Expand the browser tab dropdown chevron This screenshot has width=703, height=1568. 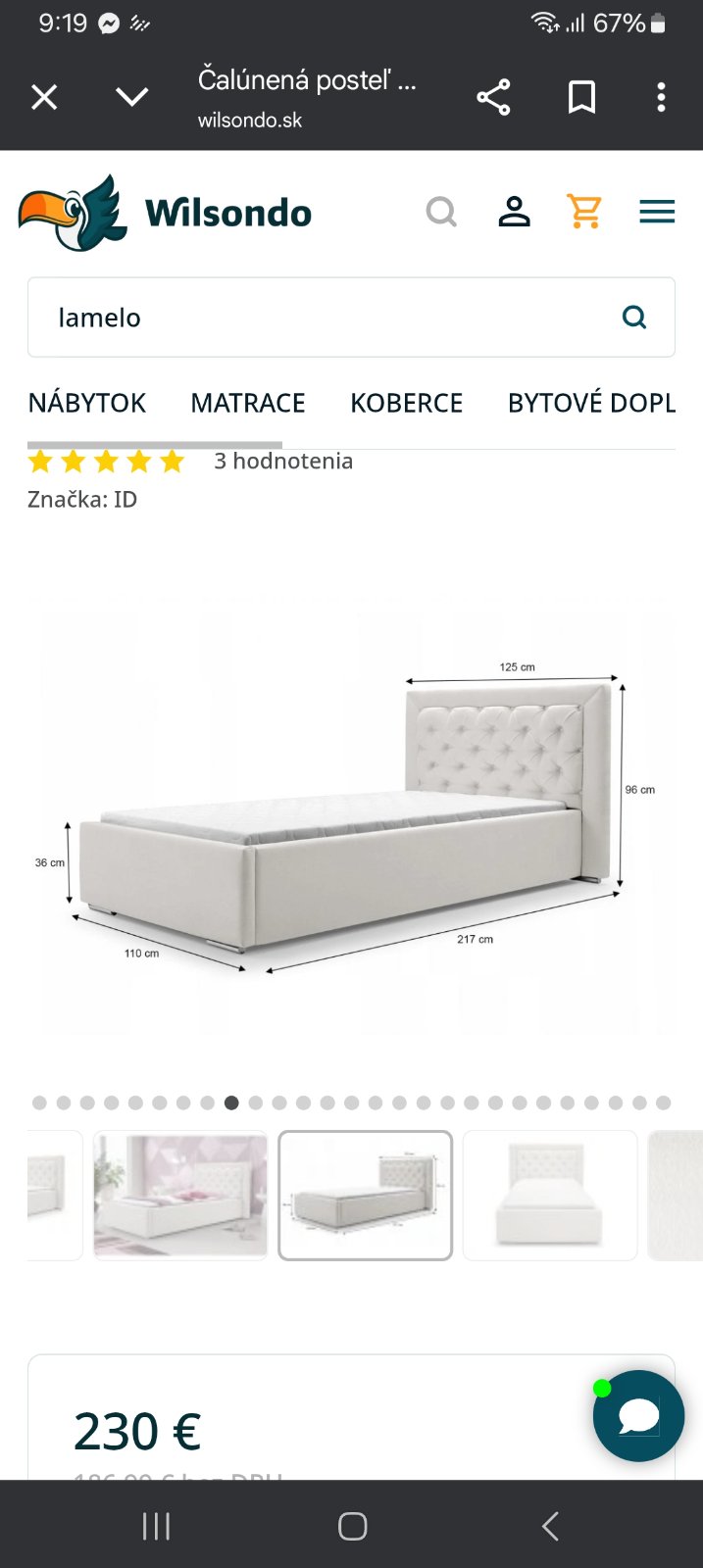tap(132, 97)
